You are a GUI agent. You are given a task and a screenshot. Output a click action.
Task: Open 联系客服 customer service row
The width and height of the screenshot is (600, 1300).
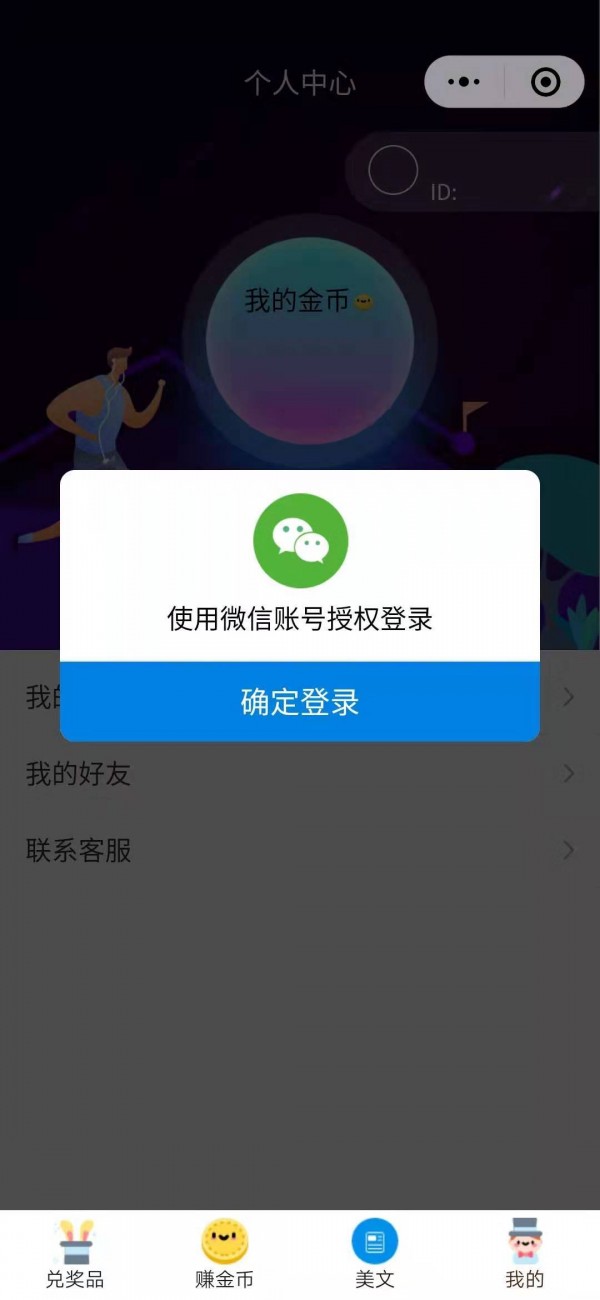300,850
